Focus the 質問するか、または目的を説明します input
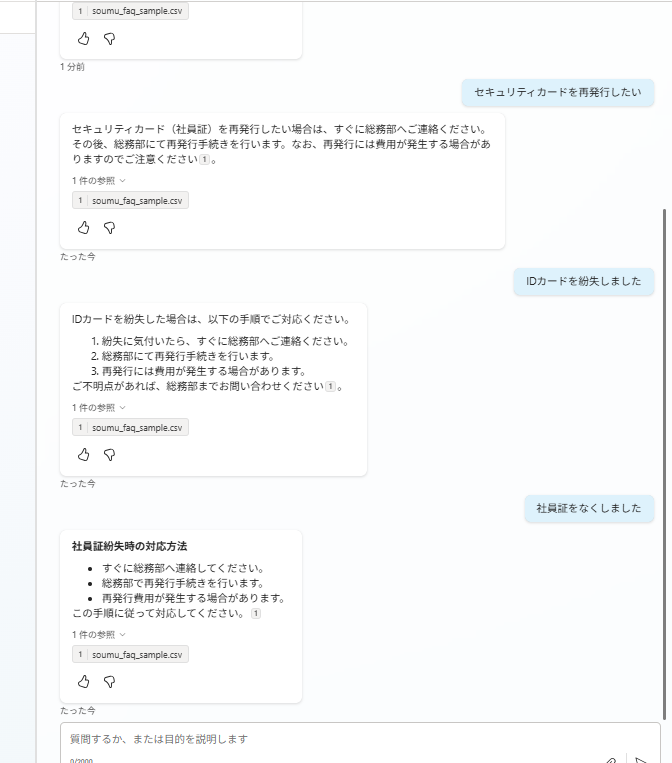 pyautogui.click(x=330, y=739)
